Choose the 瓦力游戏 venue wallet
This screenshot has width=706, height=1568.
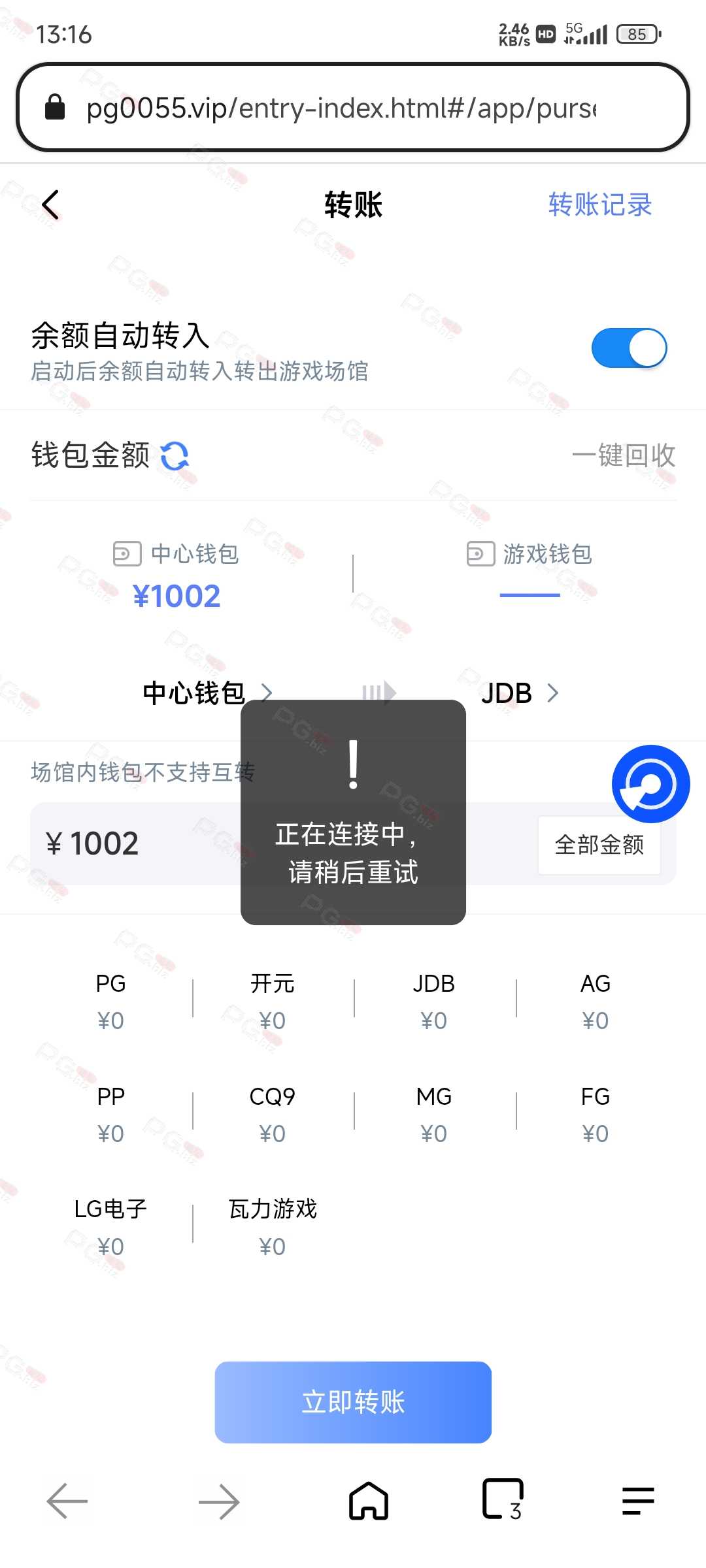(272, 1226)
